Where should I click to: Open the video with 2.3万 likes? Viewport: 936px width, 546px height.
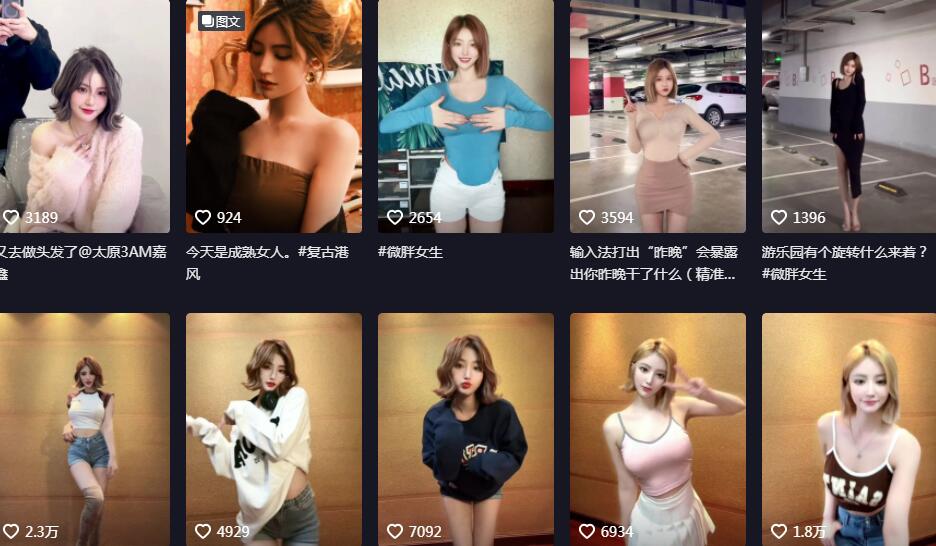point(85,428)
